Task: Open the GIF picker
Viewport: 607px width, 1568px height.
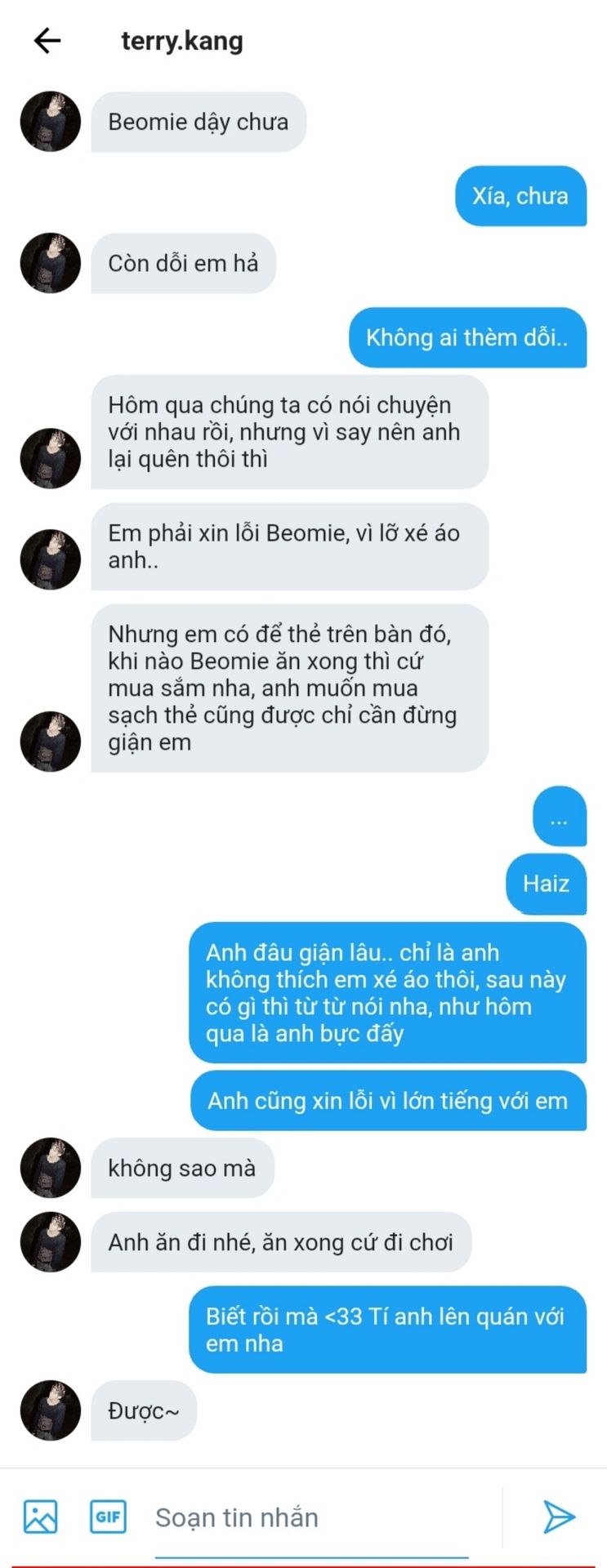Action: 108,1517
